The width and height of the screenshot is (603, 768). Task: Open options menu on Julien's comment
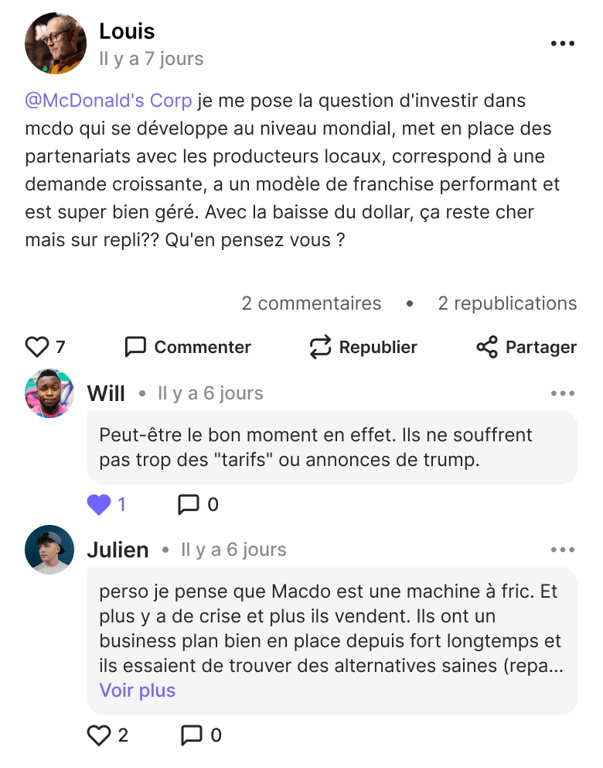click(563, 550)
